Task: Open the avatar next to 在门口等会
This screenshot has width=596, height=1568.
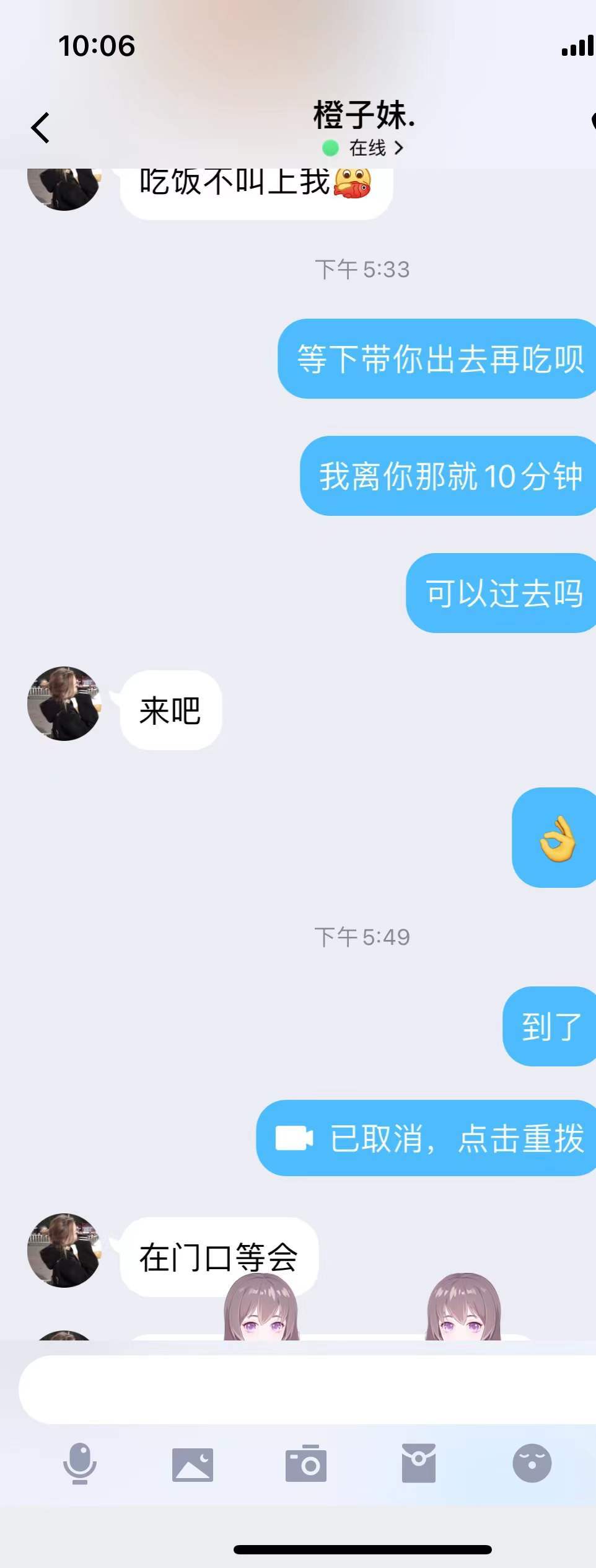Action: tap(64, 1251)
